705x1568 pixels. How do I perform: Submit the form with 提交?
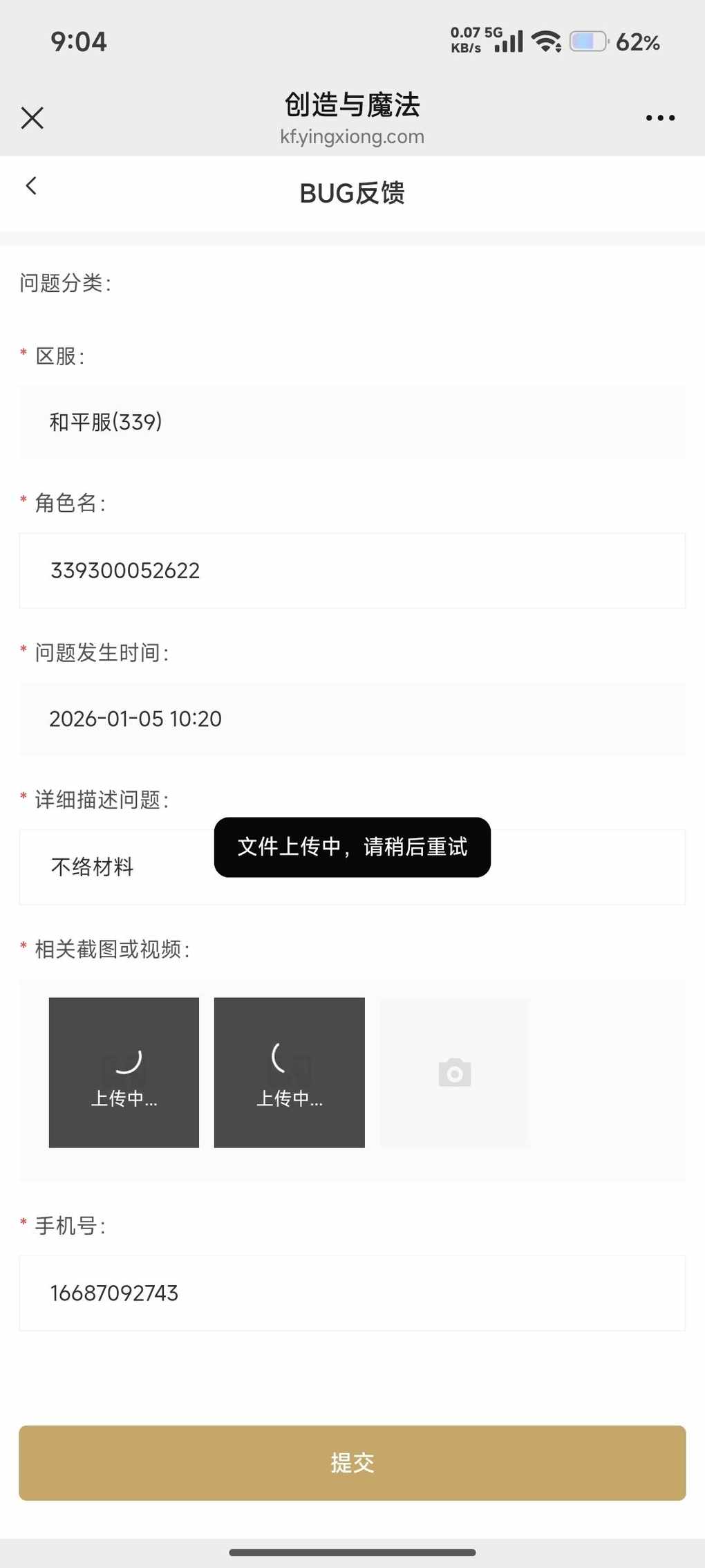[x=352, y=1463]
